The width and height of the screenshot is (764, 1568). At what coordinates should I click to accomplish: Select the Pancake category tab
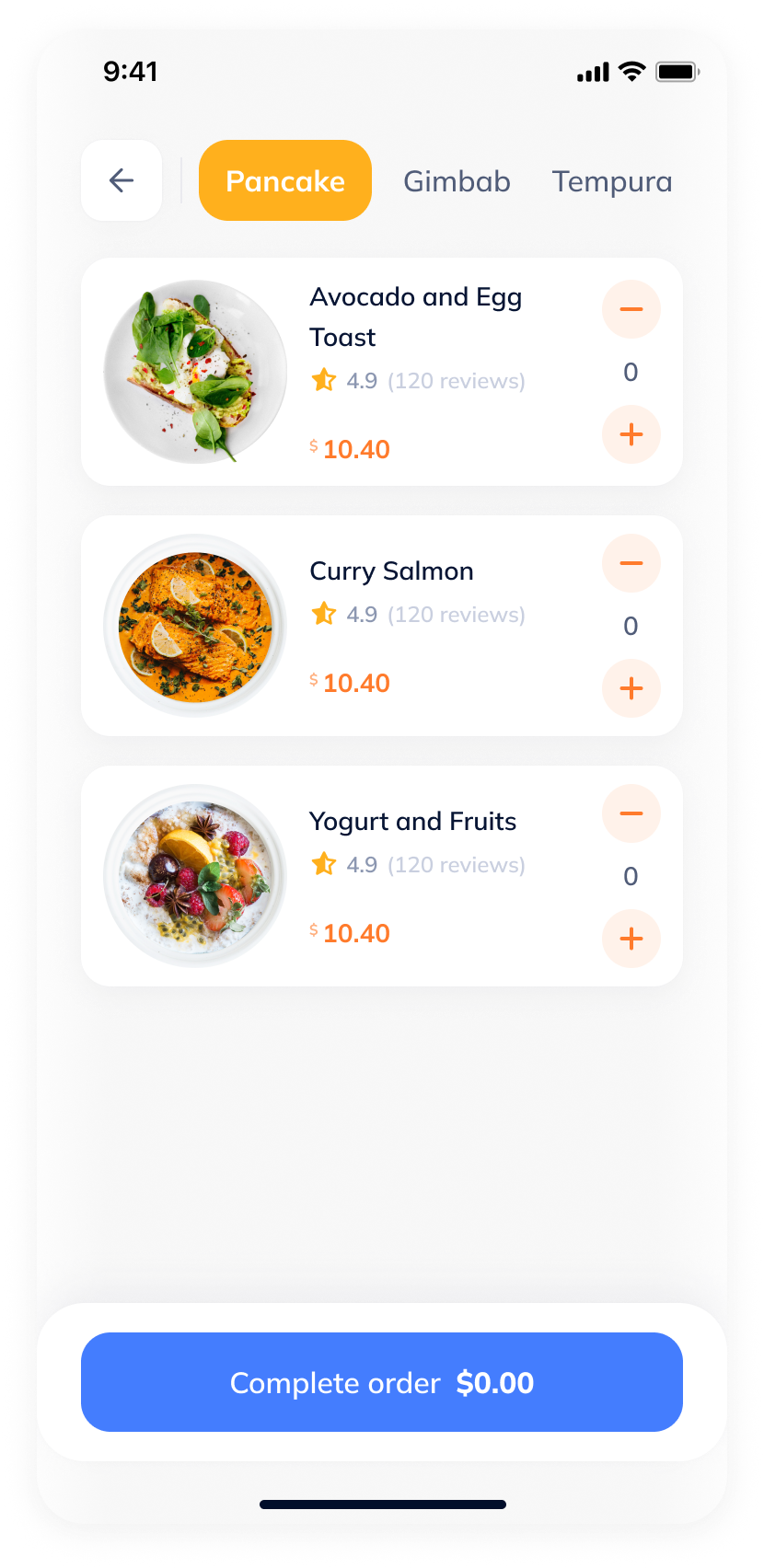(285, 180)
